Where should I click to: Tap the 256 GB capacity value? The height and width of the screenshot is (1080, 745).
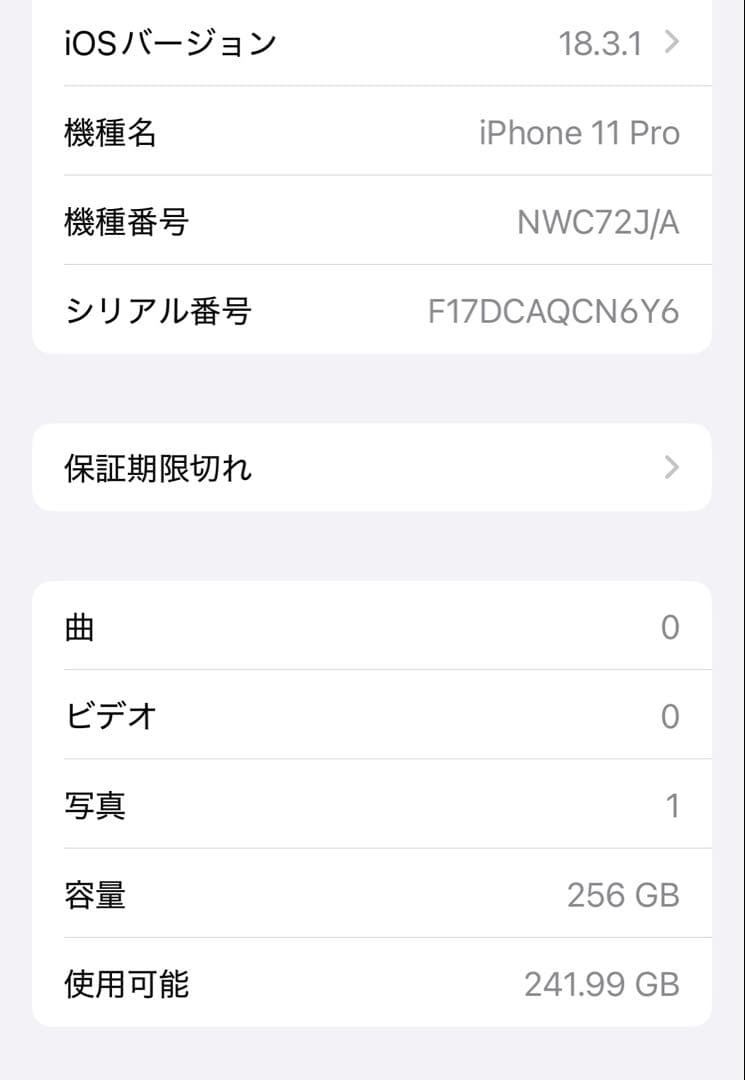click(621, 895)
